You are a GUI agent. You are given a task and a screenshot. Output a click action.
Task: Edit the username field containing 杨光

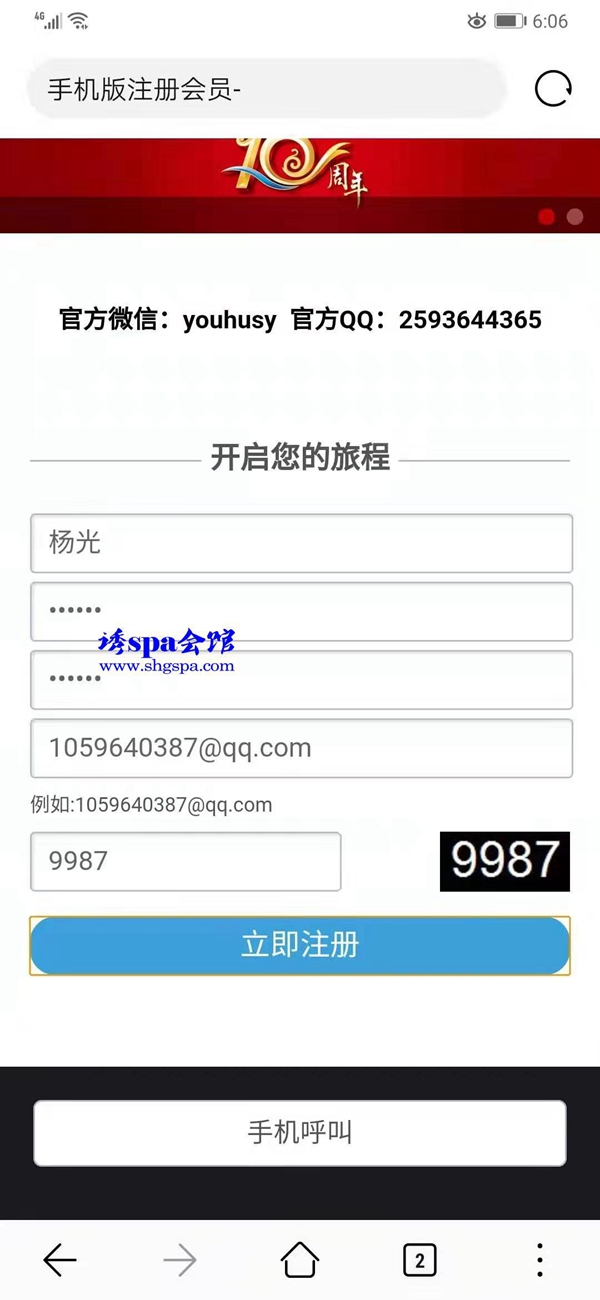[x=301, y=543]
